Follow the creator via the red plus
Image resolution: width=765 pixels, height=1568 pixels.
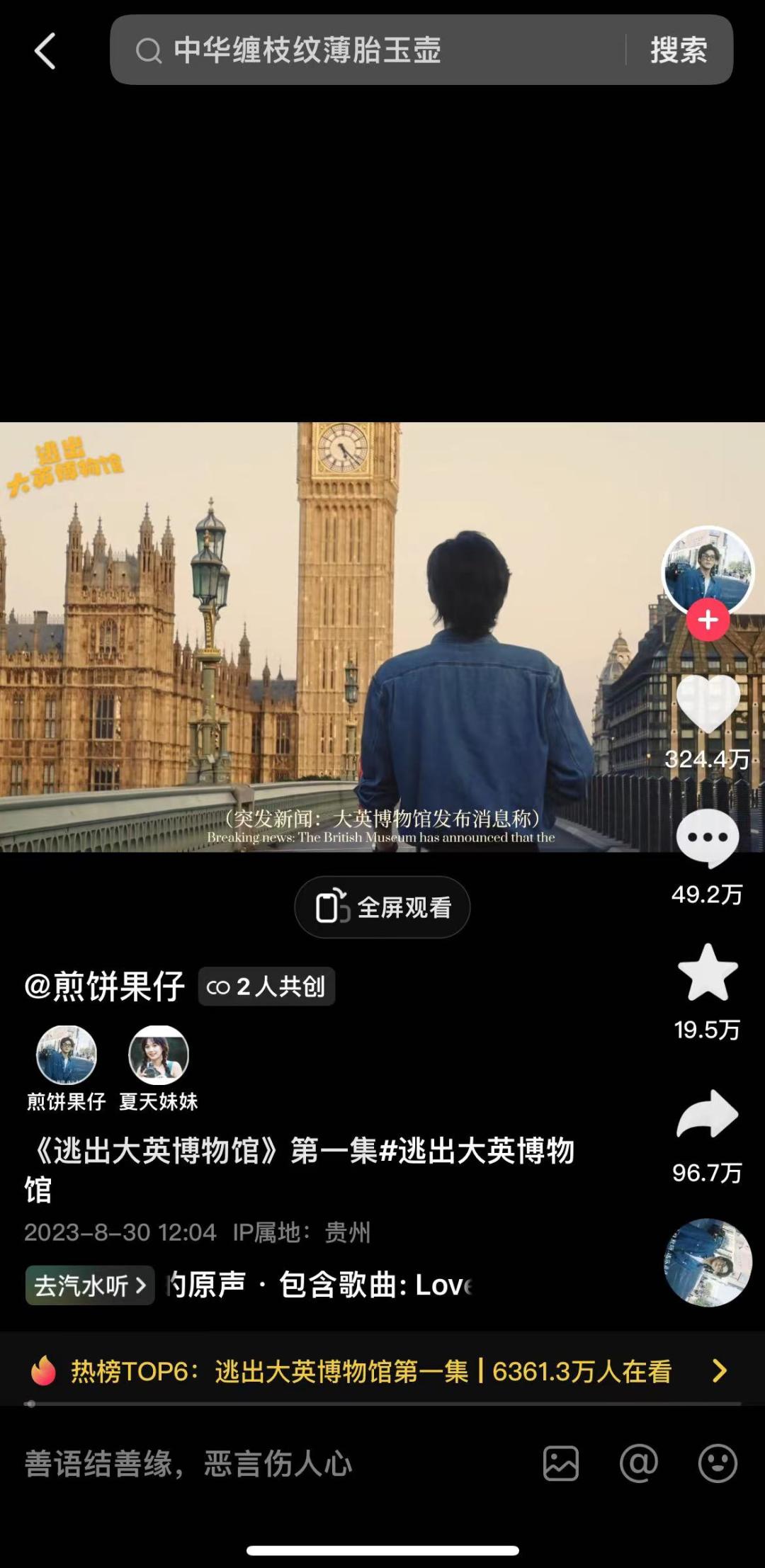(x=708, y=620)
